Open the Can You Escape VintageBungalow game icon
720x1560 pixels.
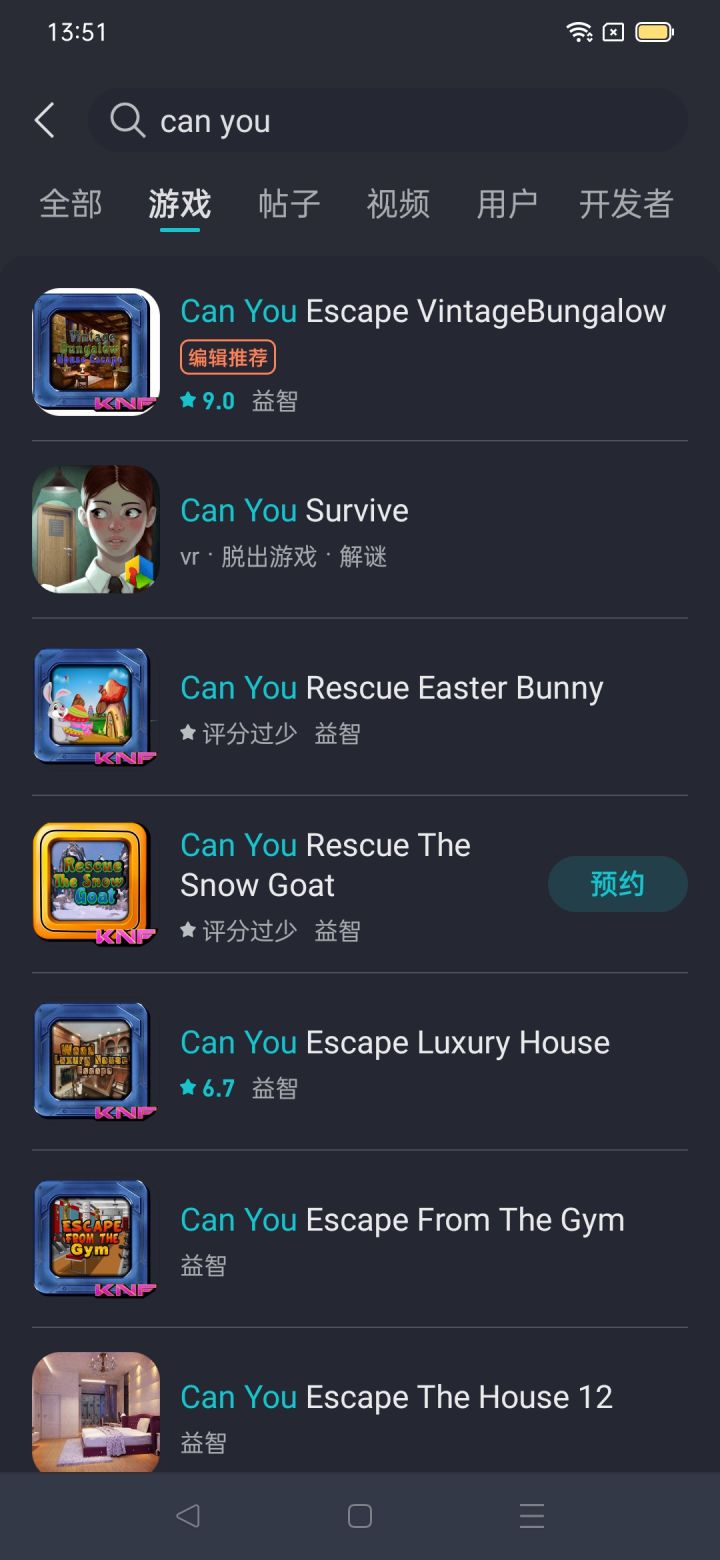click(95, 352)
